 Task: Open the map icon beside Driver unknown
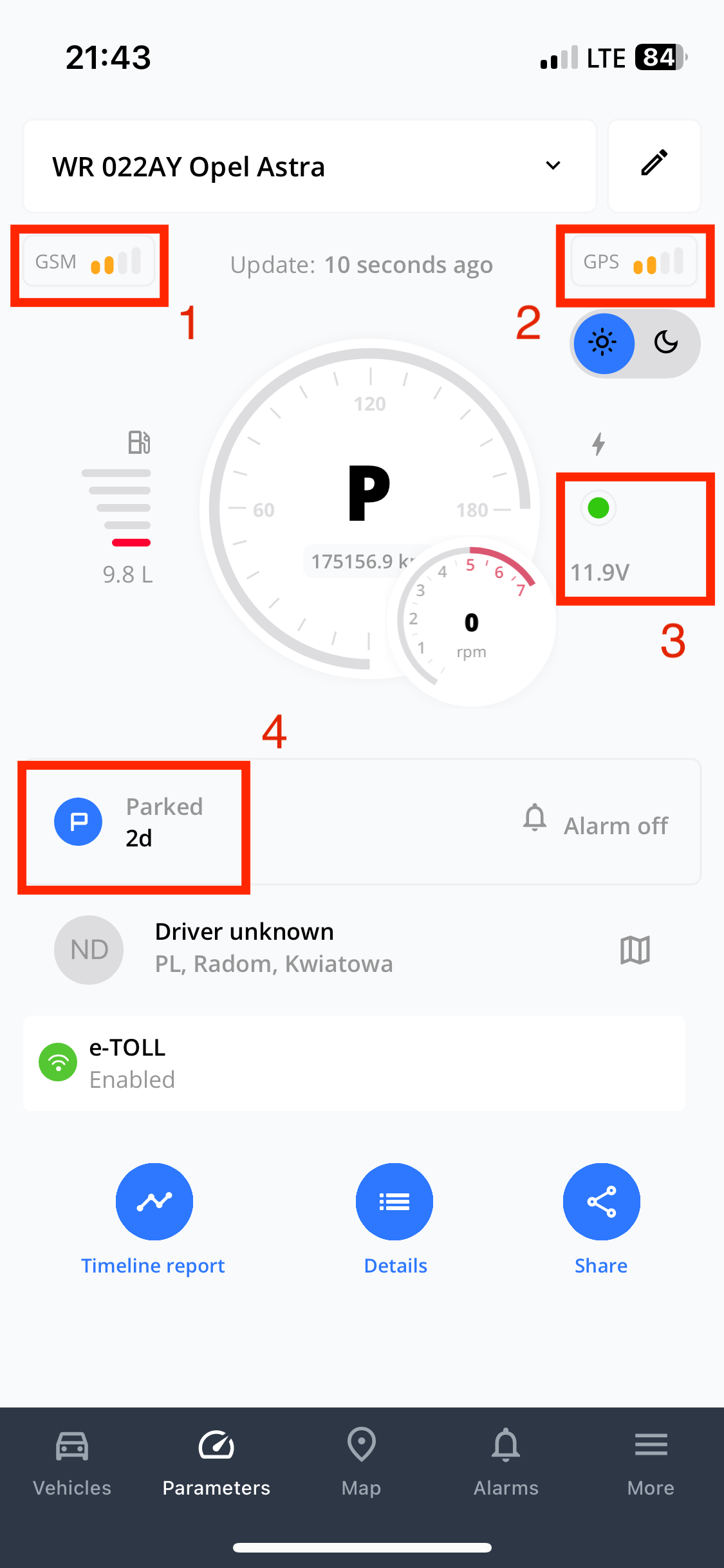(x=635, y=949)
